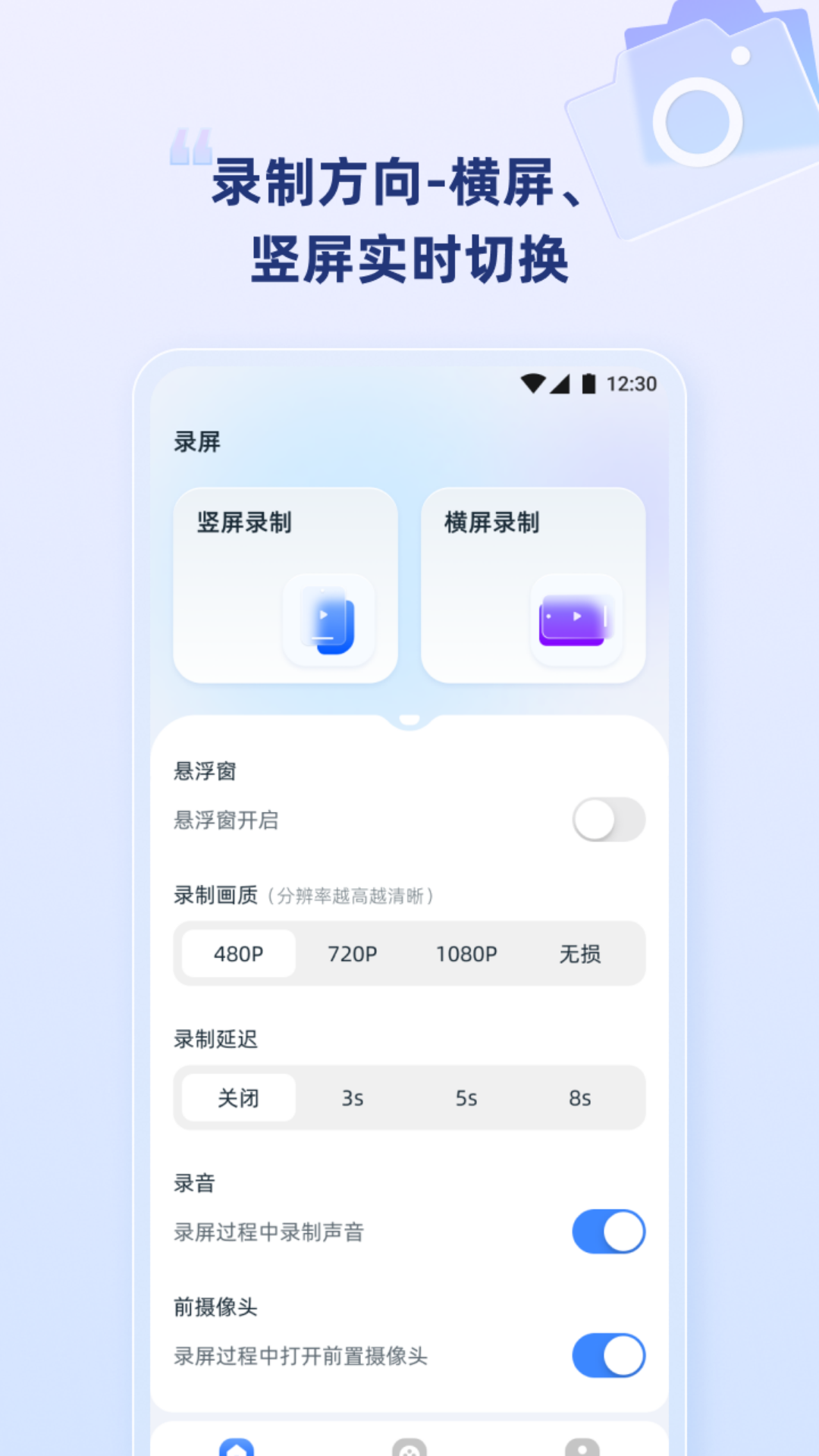Click the Wi-Fi icon in status bar
The width and height of the screenshot is (819, 1456).
(x=533, y=384)
